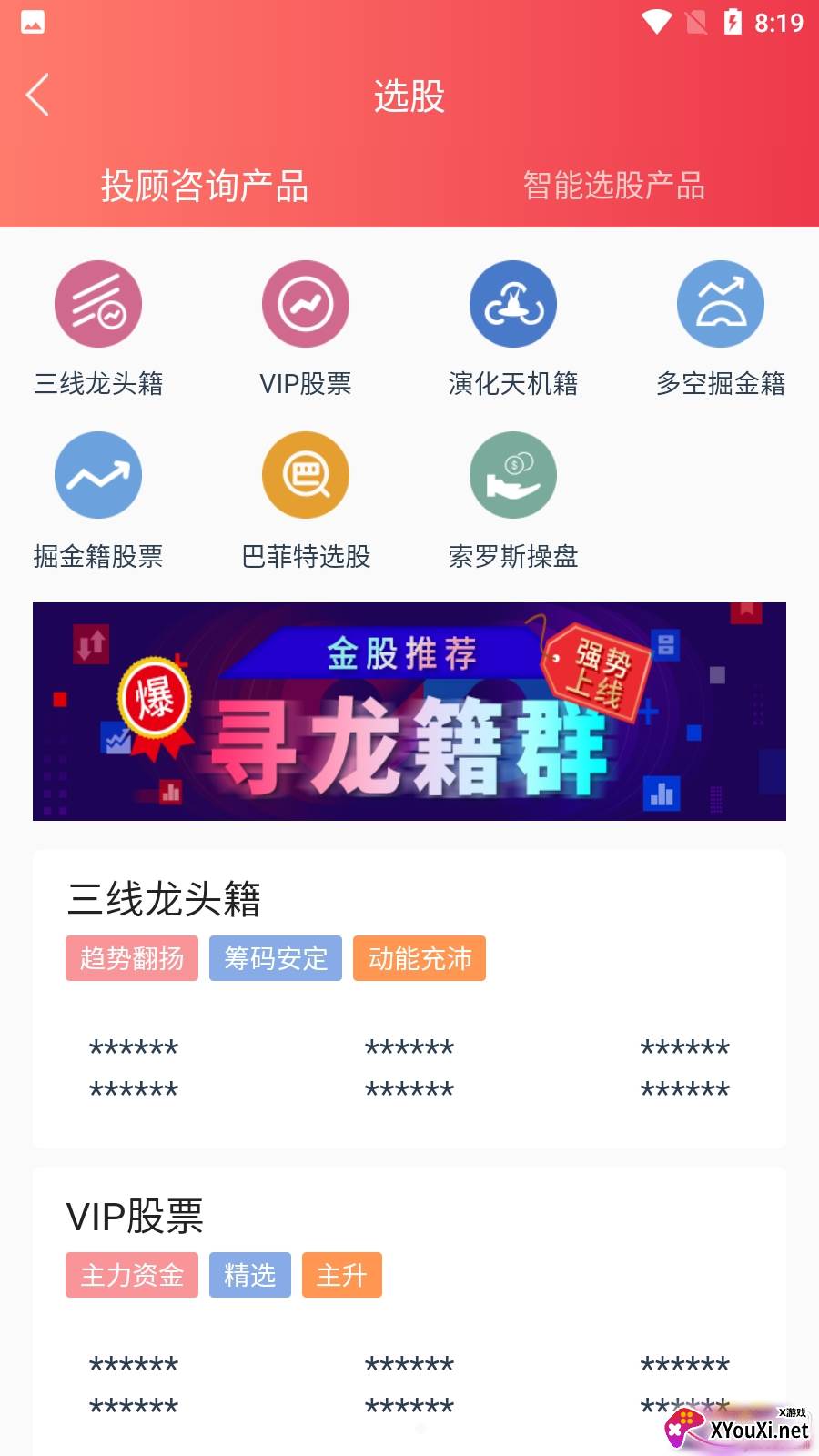
Task: Open 多空掘金籍 gauge icon
Action: pos(720,303)
